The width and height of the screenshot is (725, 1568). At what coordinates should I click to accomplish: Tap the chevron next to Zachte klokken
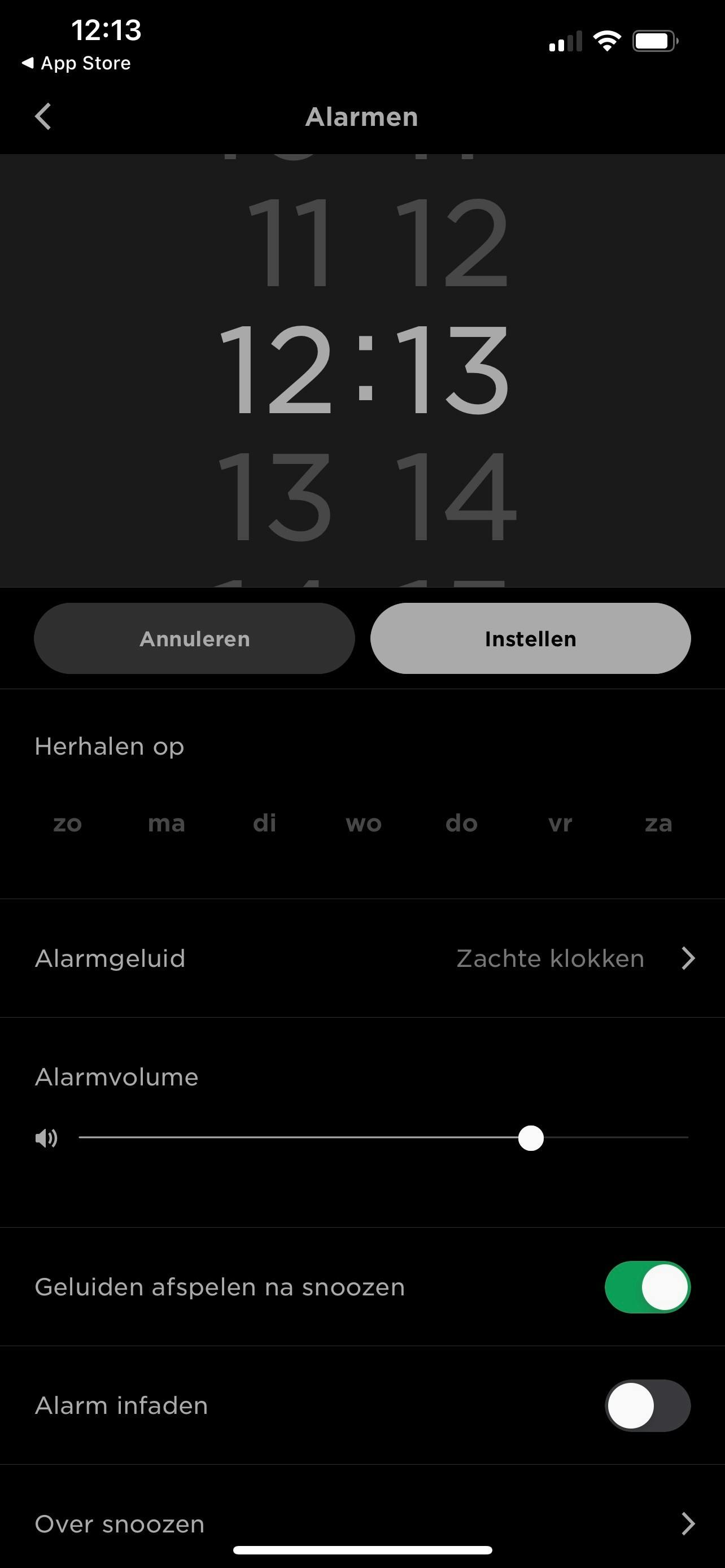688,958
